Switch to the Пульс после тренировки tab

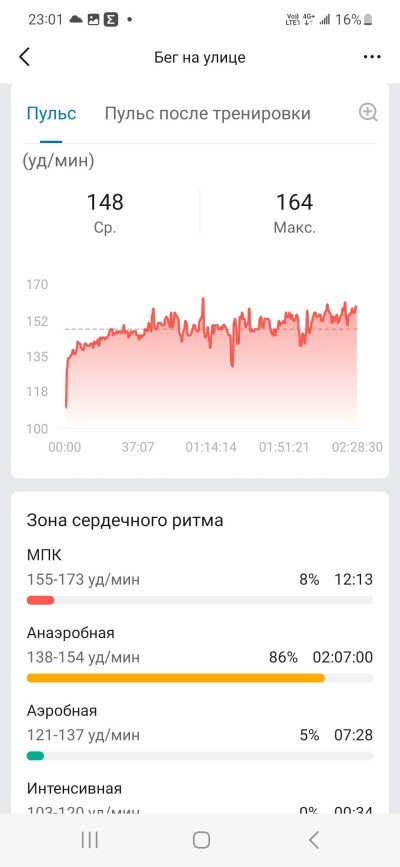[x=207, y=114]
